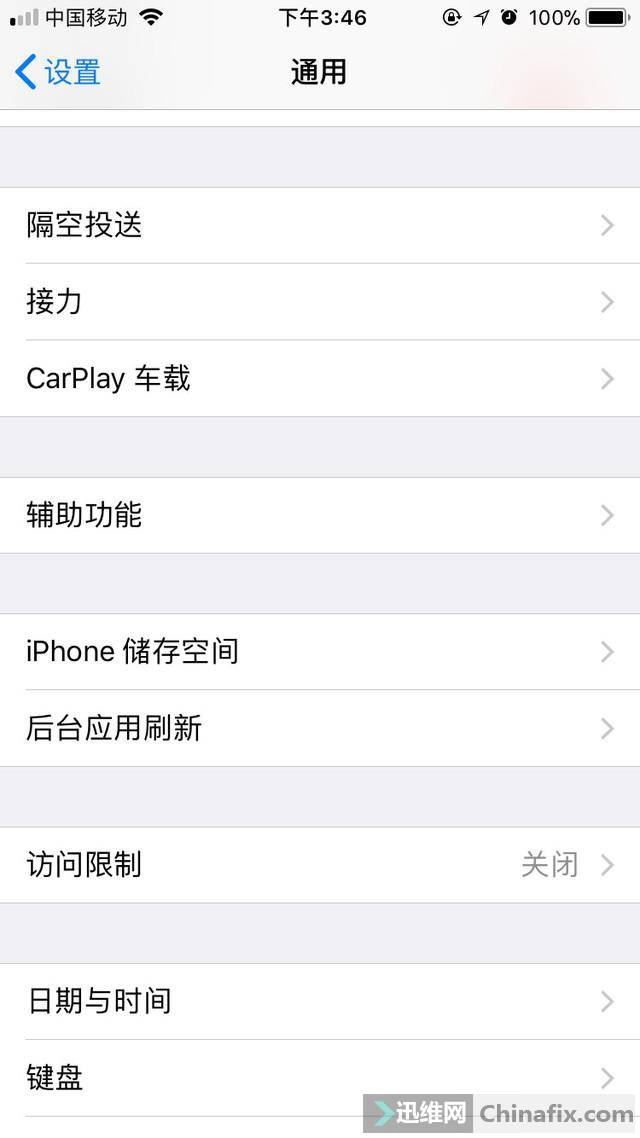Image resolution: width=640 pixels, height=1138 pixels.
Task: Open 访问限制 settings
Action: 320,865
